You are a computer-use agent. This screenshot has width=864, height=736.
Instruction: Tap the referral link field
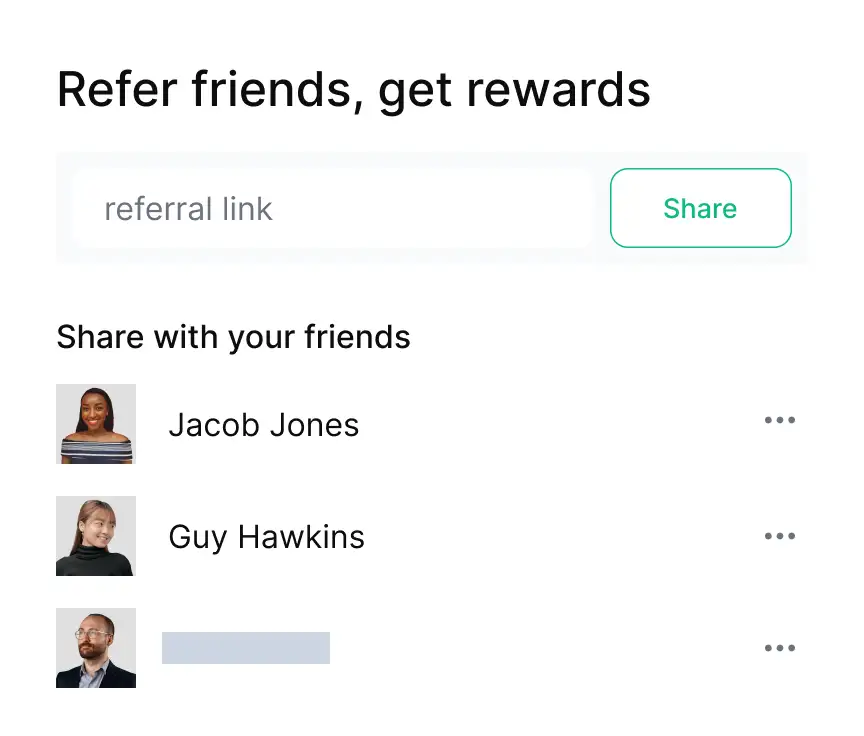coord(332,209)
